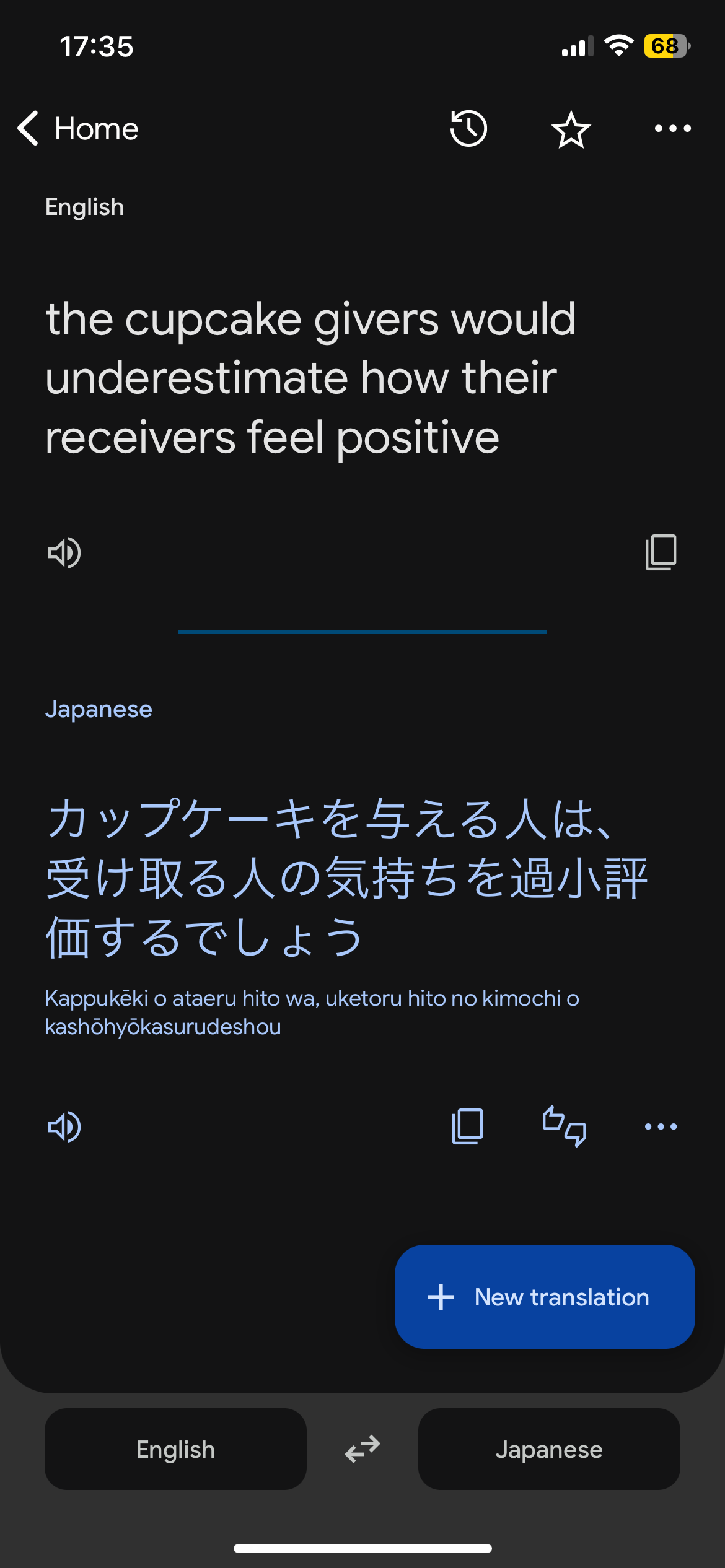Open the top overflow menu
Screen dimensions: 725x1568
click(673, 129)
